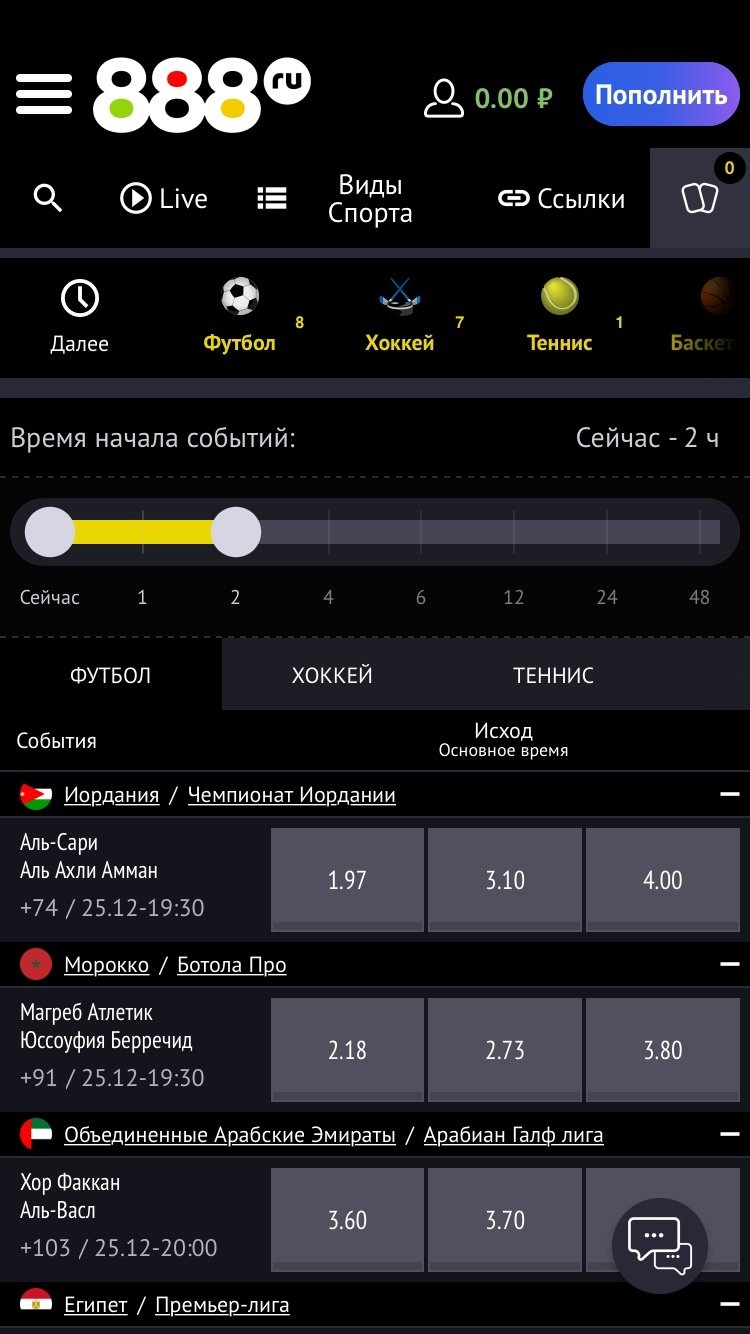750x1334 pixels.
Task: Open the search magnifier
Action: click(48, 198)
